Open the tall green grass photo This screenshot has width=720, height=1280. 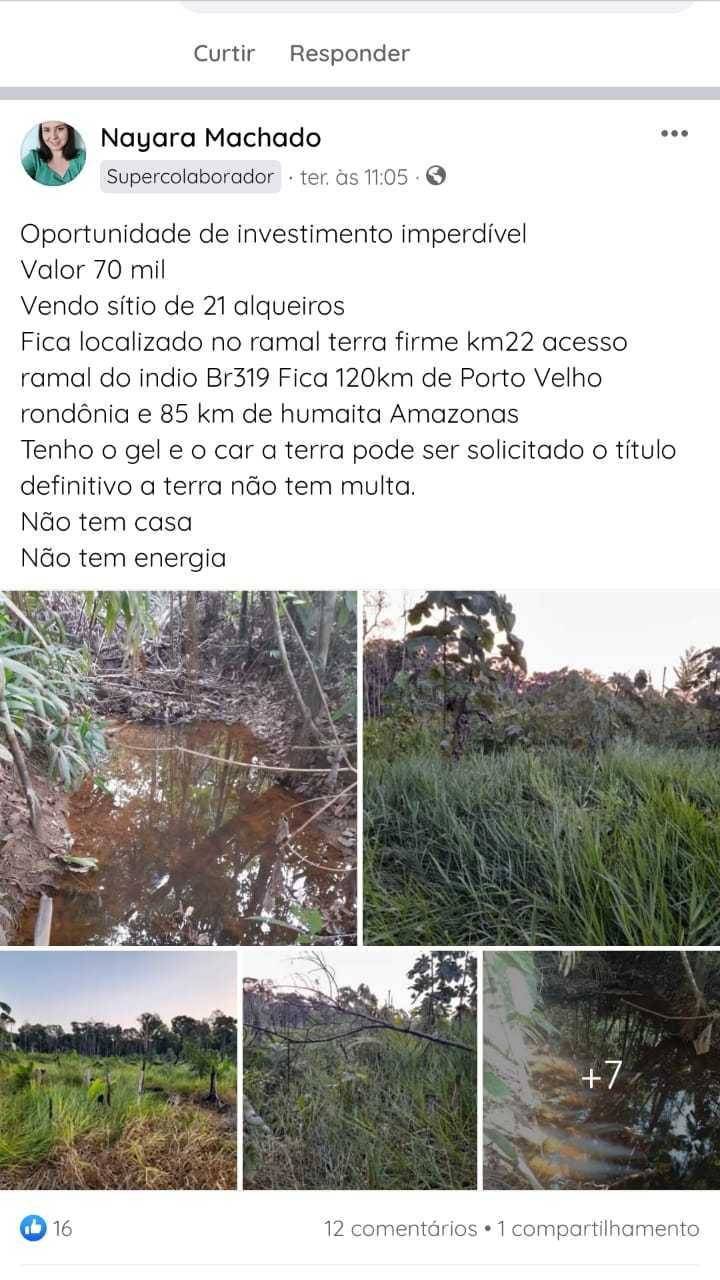(541, 768)
